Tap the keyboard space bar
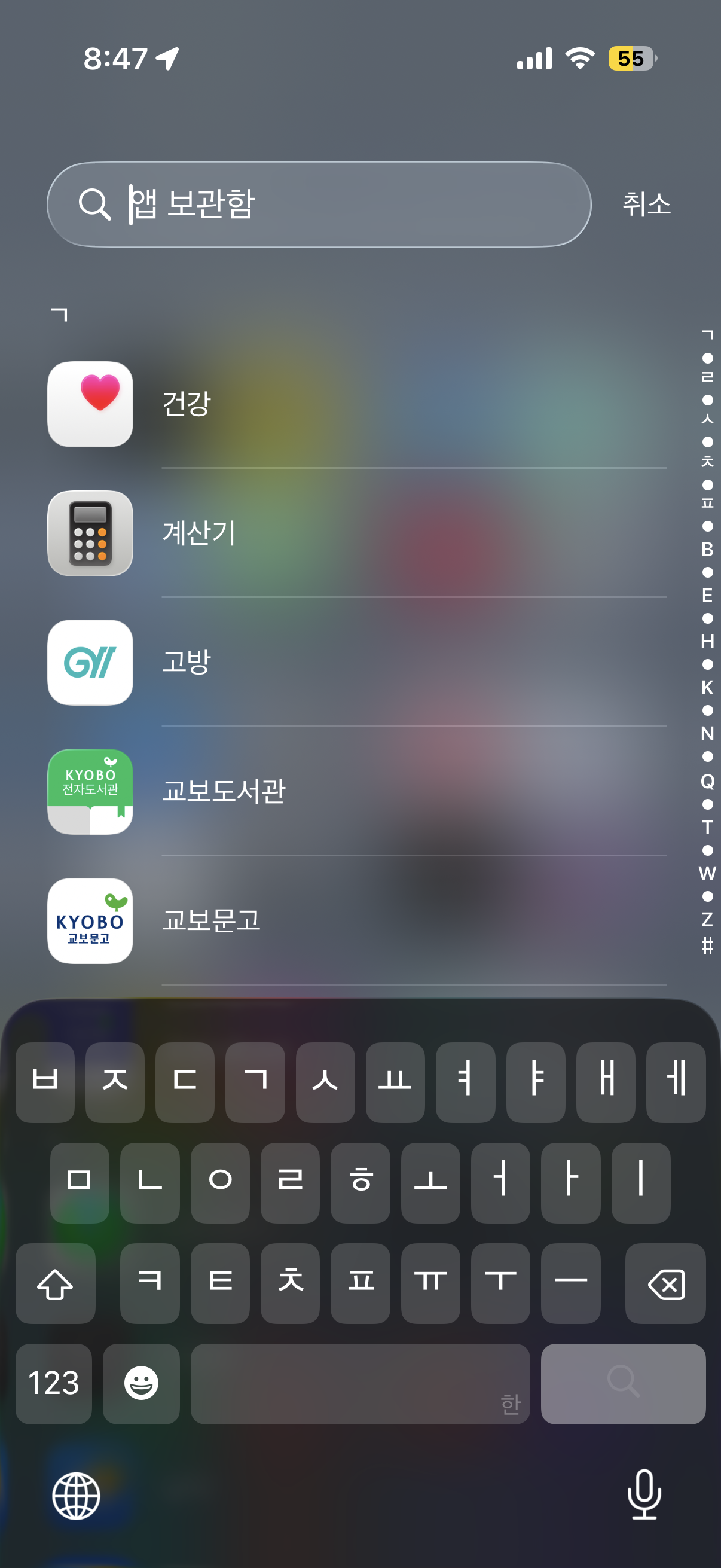 coord(359,1383)
